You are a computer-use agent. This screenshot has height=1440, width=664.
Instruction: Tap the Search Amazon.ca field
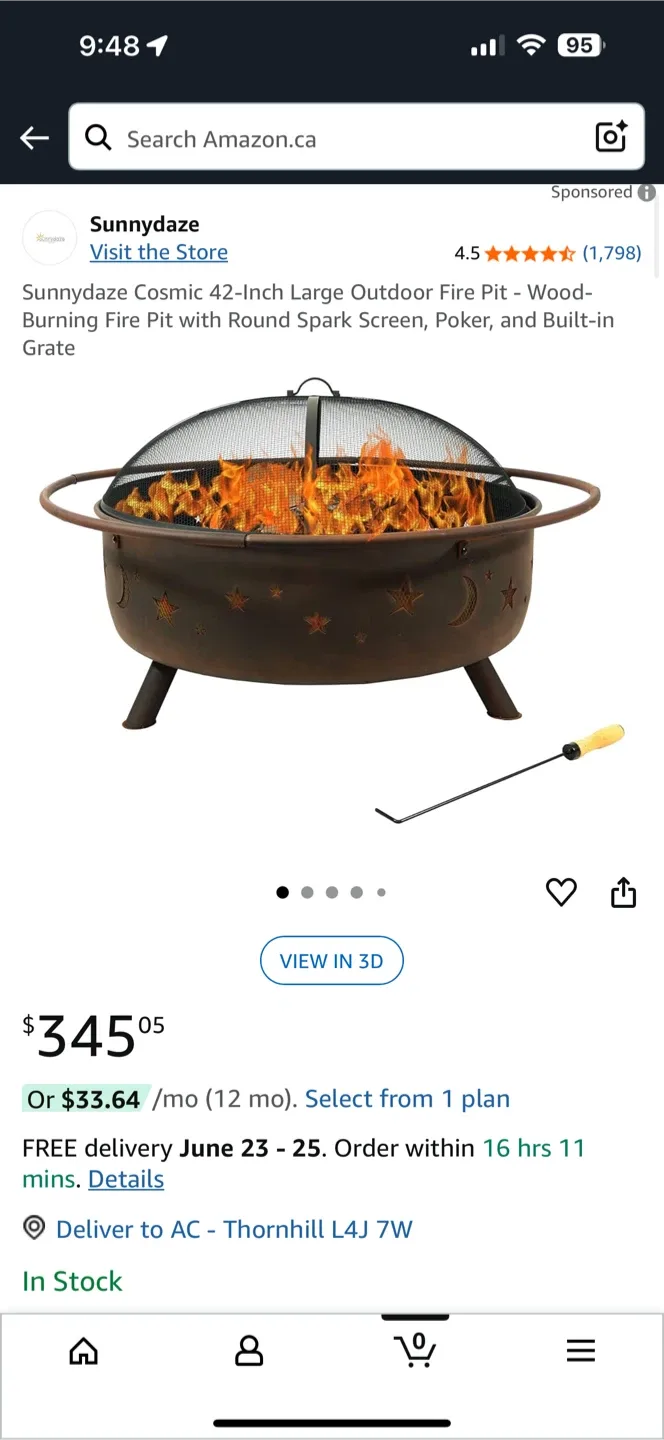pyautogui.click(x=340, y=139)
